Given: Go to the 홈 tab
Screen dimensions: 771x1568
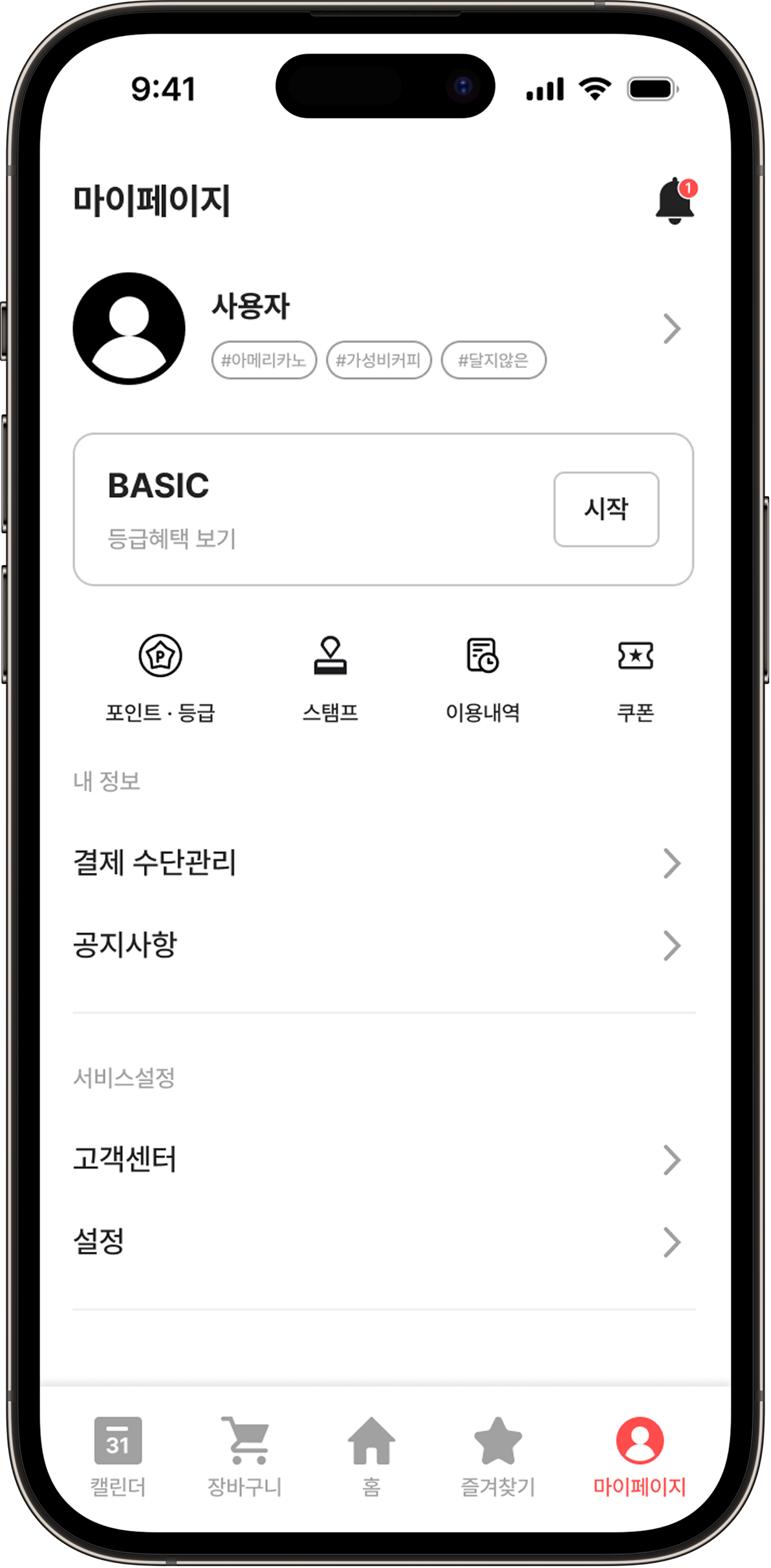Looking at the screenshot, I should (371, 1456).
